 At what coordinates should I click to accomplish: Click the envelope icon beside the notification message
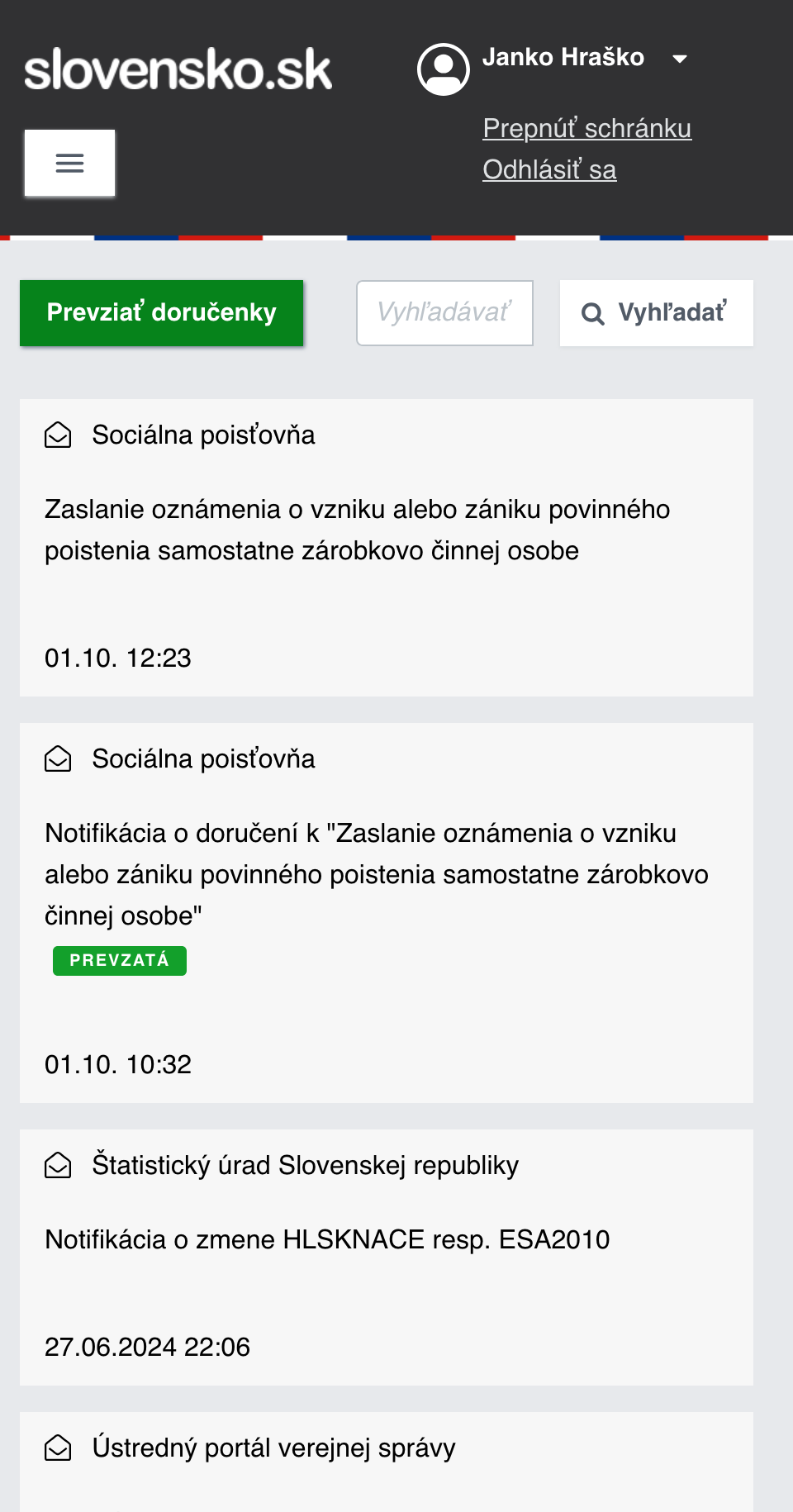[x=58, y=758]
